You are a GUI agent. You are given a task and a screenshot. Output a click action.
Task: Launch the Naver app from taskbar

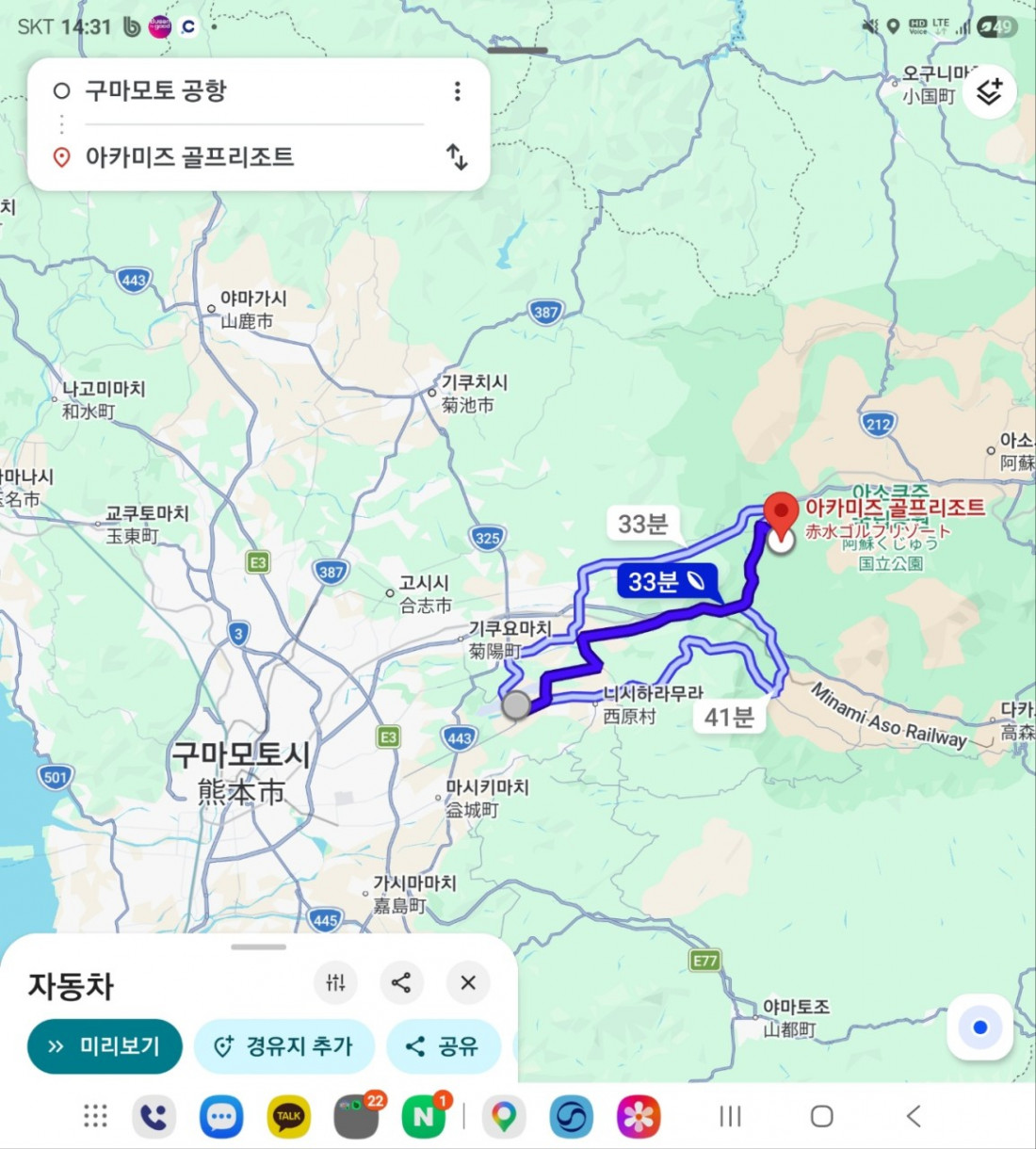click(424, 1117)
